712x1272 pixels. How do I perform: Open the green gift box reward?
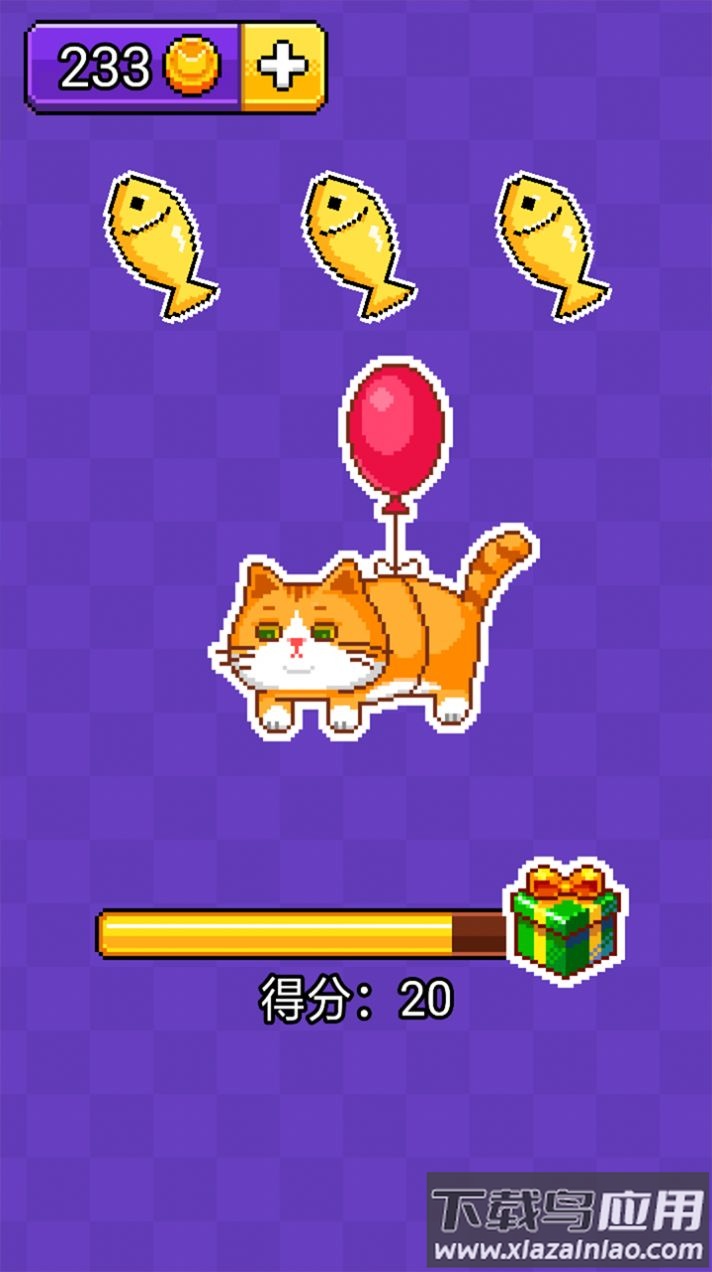564,920
